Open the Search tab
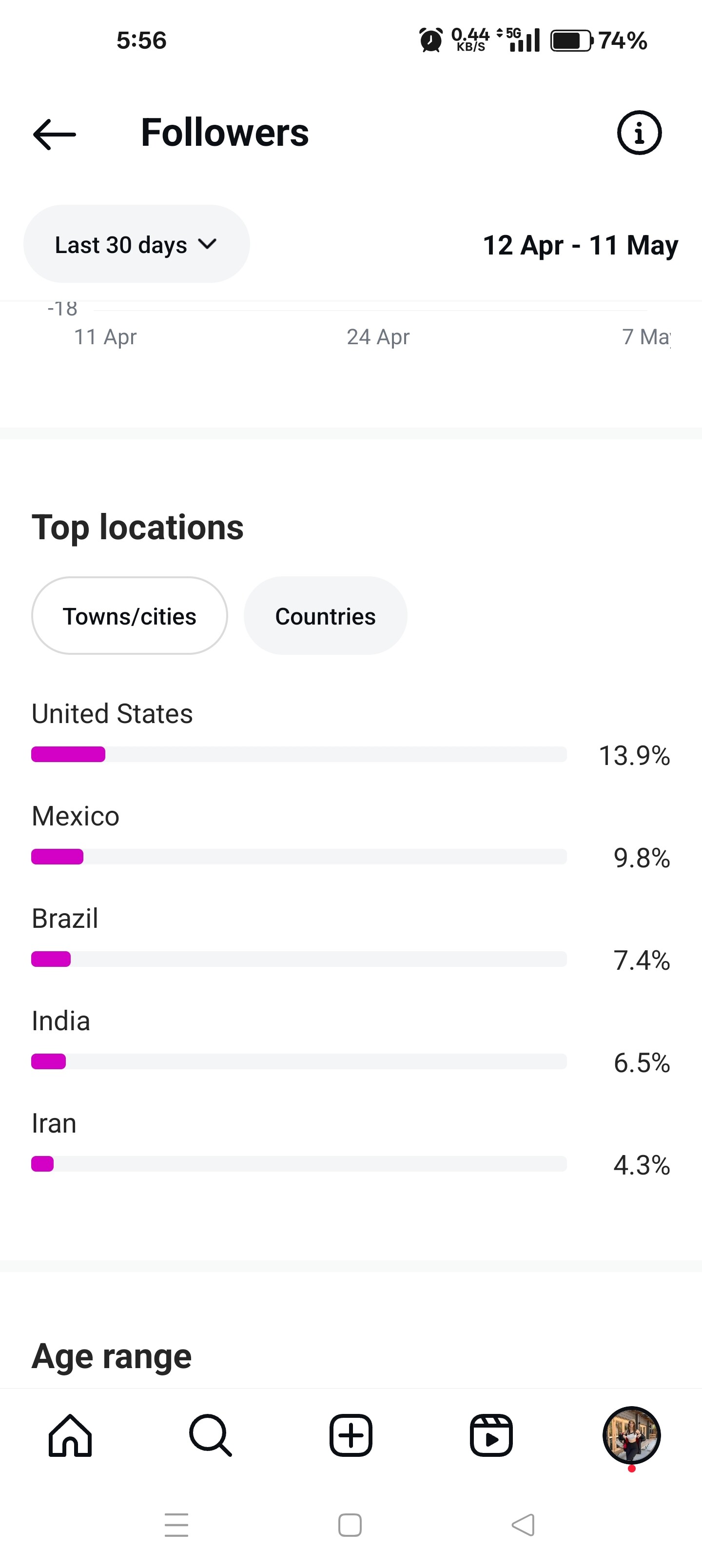 [210, 1435]
